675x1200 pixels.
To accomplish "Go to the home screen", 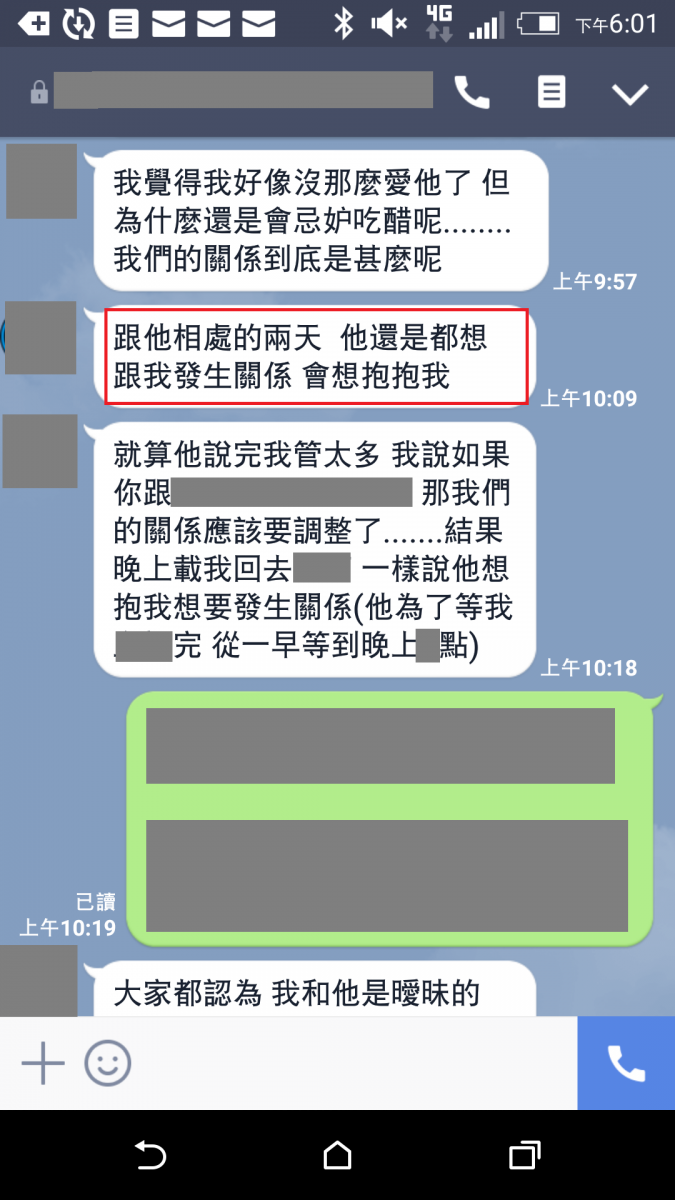I will 338,1156.
